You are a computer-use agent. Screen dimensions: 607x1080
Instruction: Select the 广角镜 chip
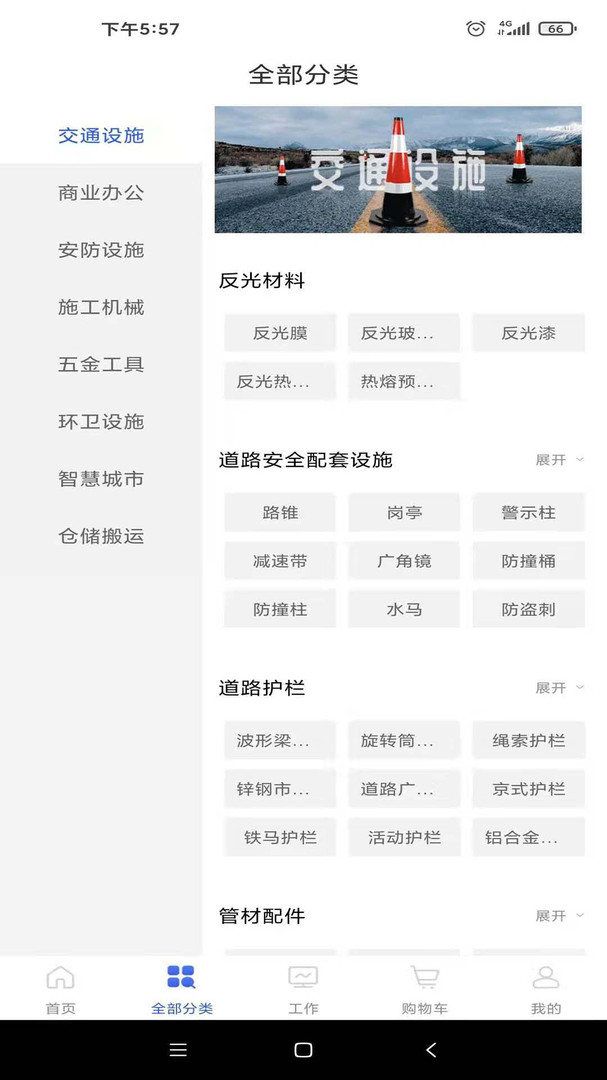404,561
